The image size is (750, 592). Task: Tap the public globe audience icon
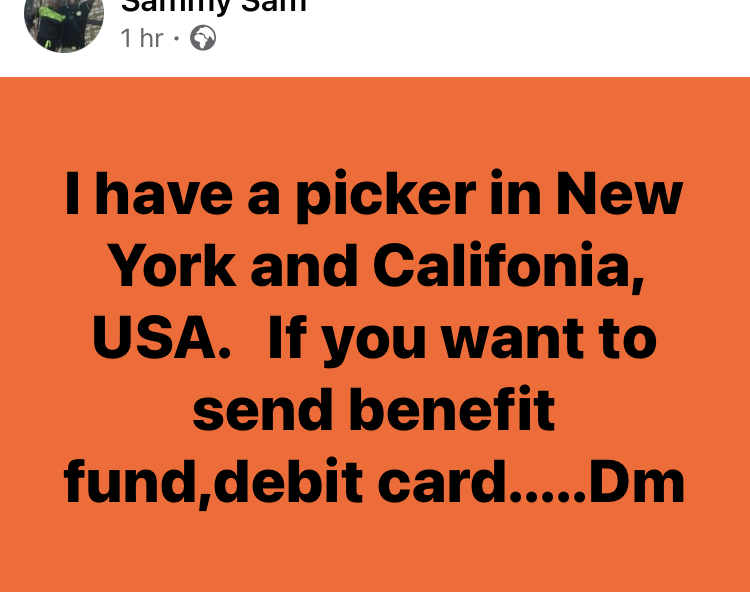(x=203, y=39)
